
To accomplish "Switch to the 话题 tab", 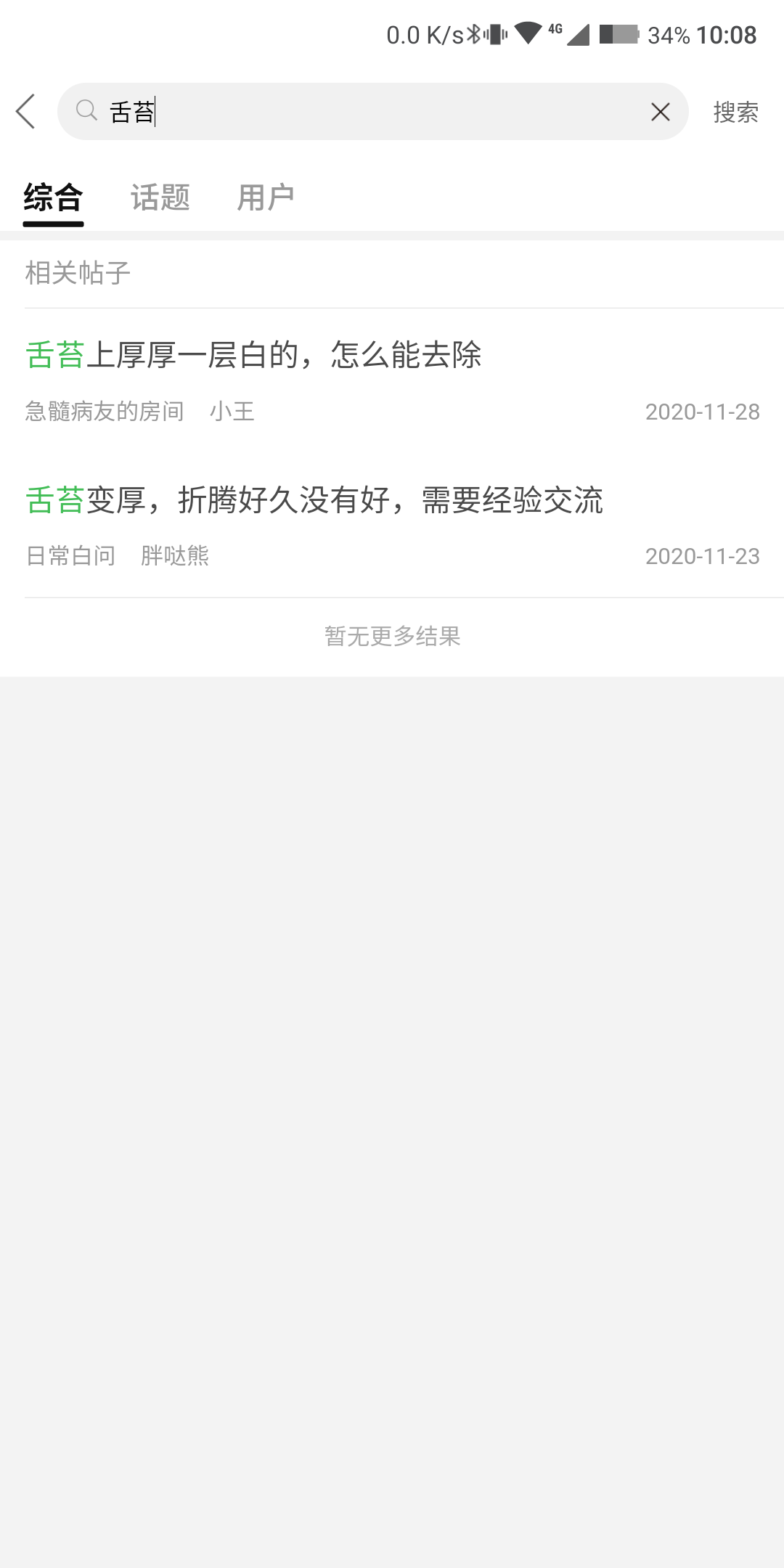I will [160, 197].
